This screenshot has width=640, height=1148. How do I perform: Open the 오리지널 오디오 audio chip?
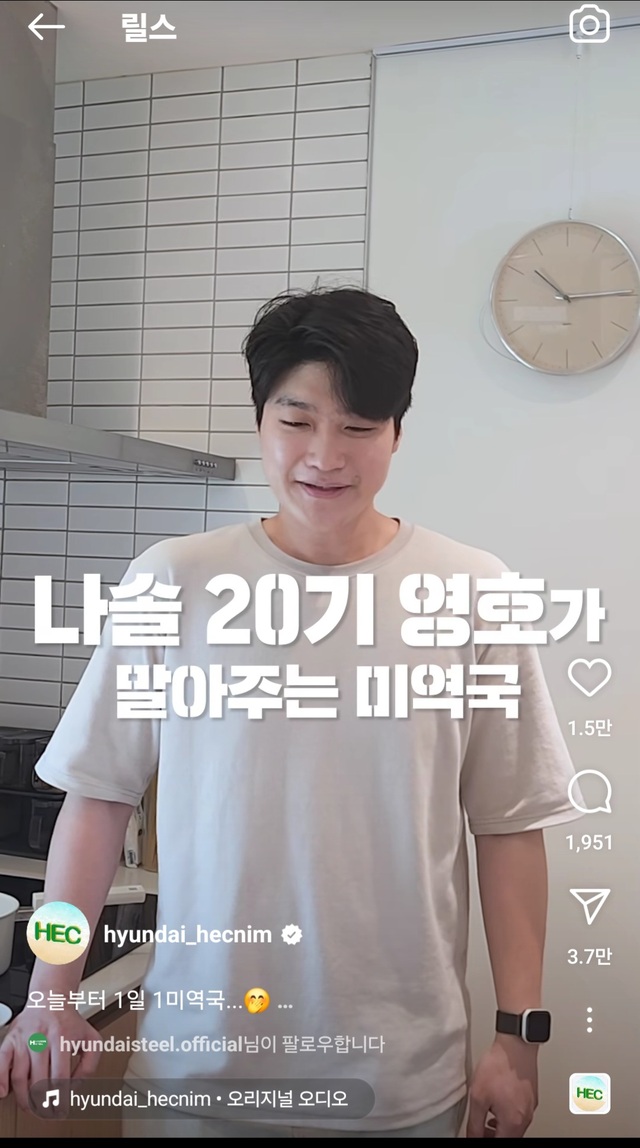click(200, 1098)
